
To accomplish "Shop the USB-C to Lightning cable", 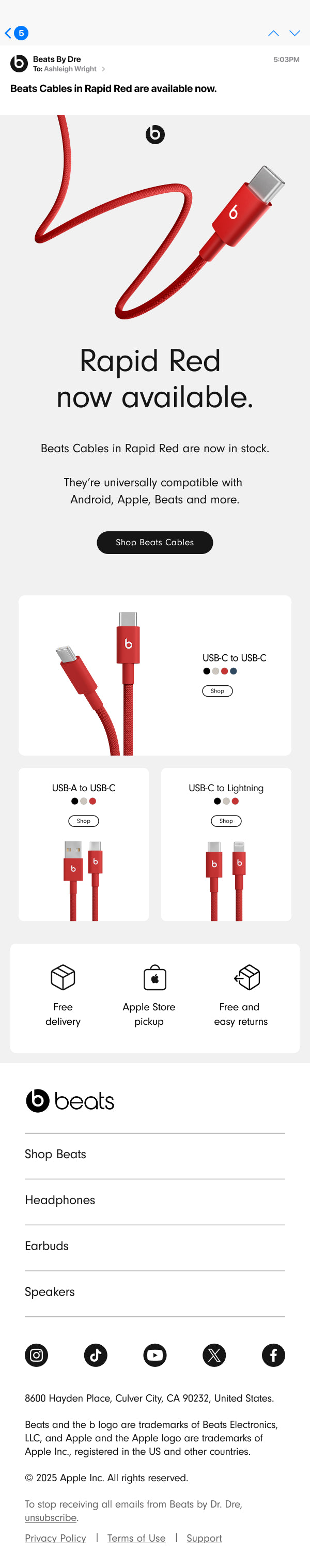I will tap(226, 821).
